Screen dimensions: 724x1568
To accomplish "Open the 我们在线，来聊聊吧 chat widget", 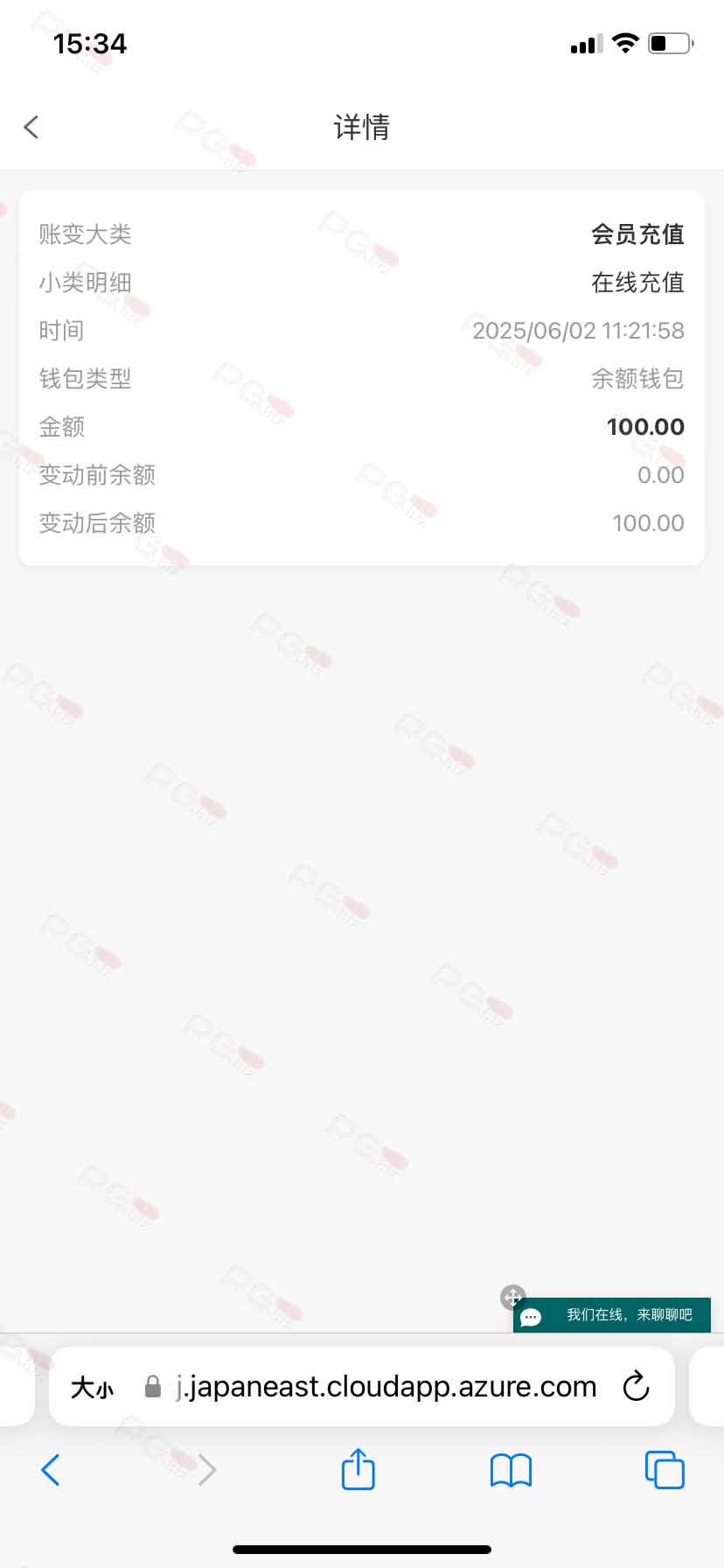I will click(612, 1315).
